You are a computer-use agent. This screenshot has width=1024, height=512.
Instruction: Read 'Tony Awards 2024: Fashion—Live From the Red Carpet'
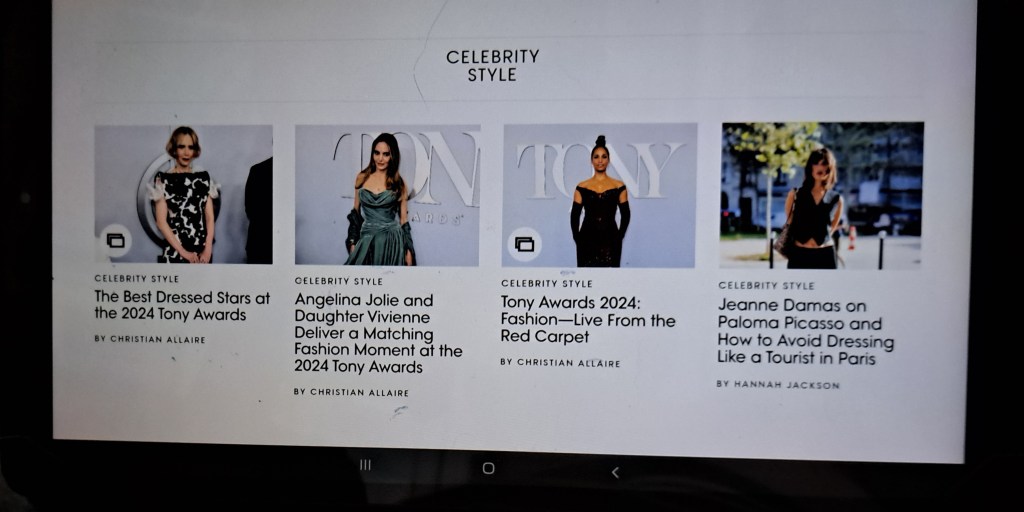click(x=588, y=321)
